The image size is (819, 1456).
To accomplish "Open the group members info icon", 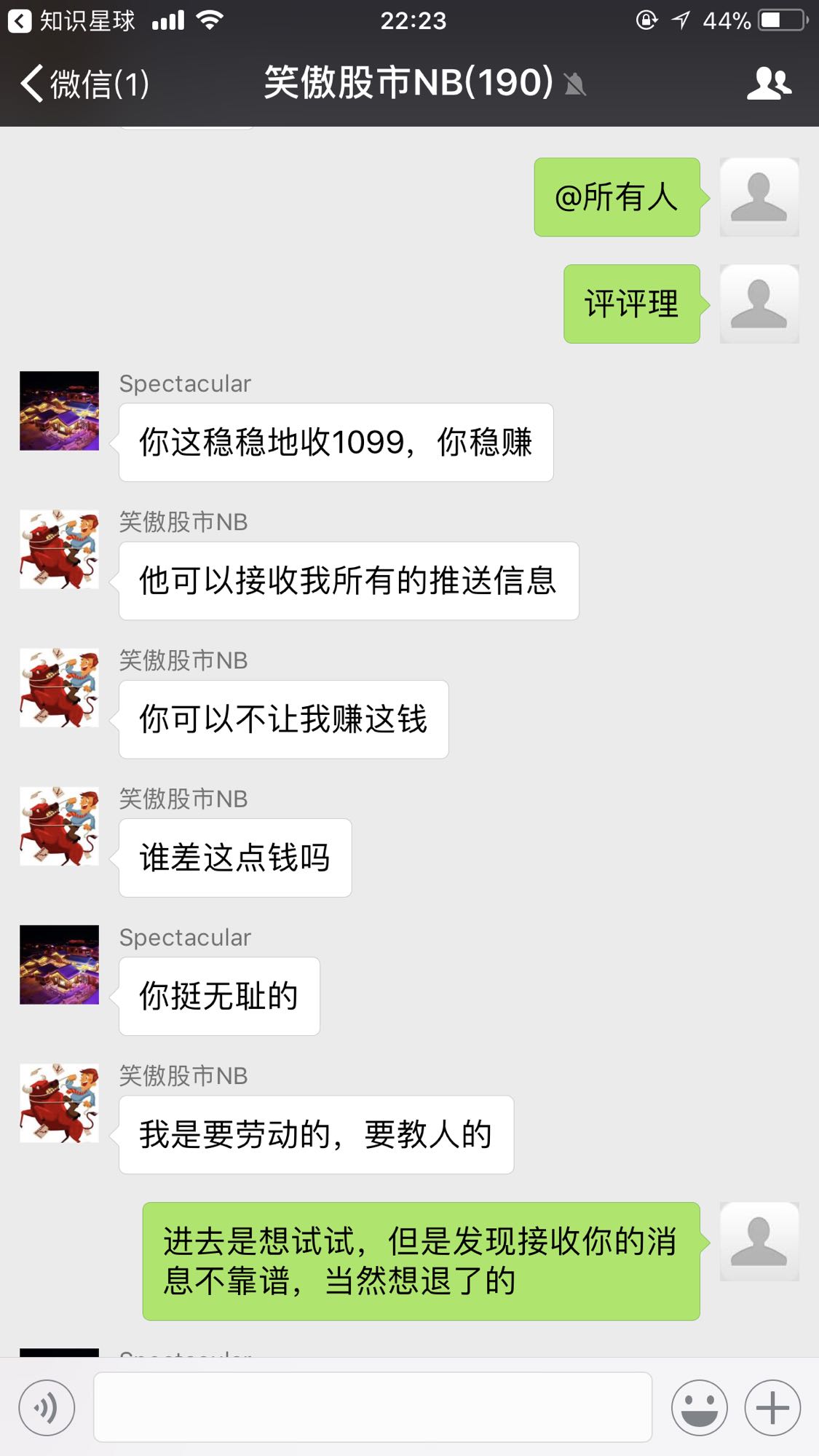I will (769, 83).
